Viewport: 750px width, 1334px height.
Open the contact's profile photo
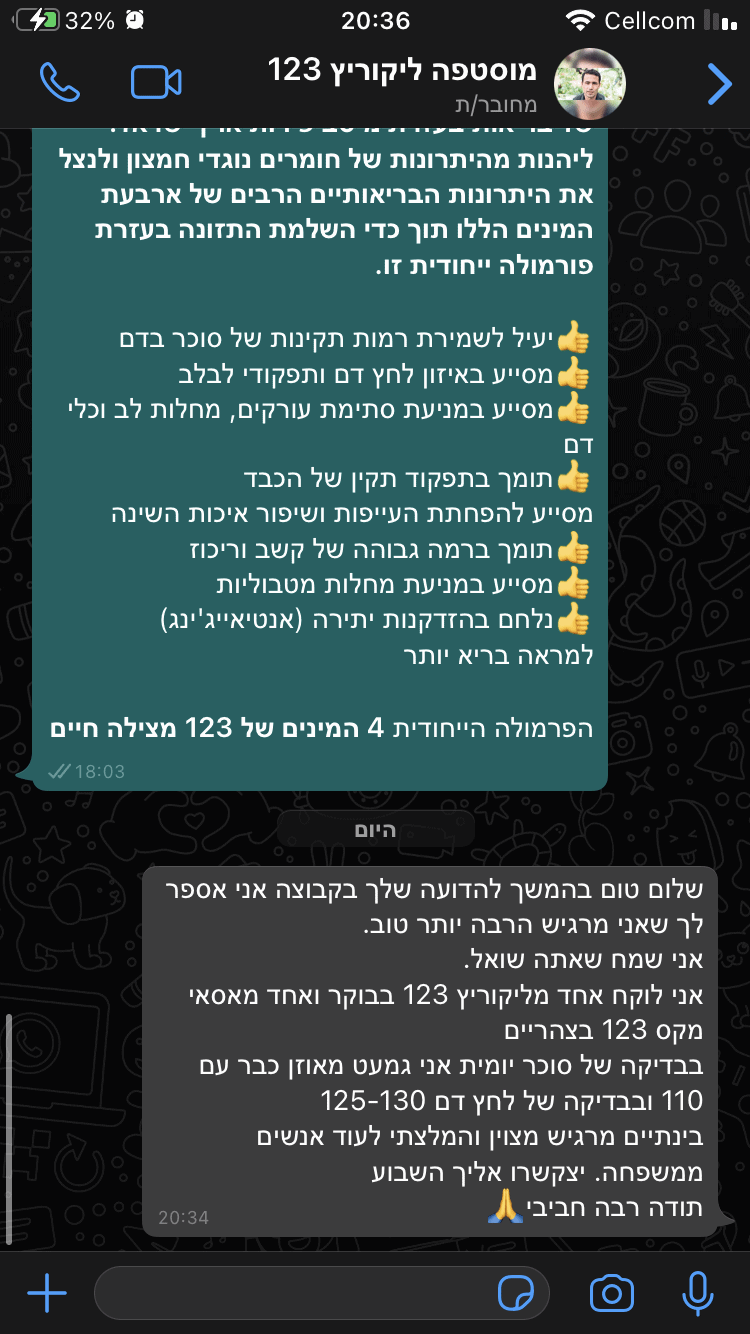(589, 84)
